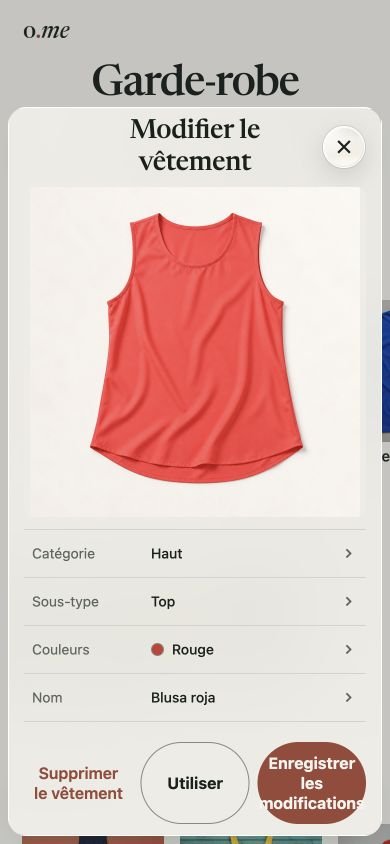This screenshot has height=844, width=390.
Task: Change the Sous-type set to Top
Action: tap(195, 601)
